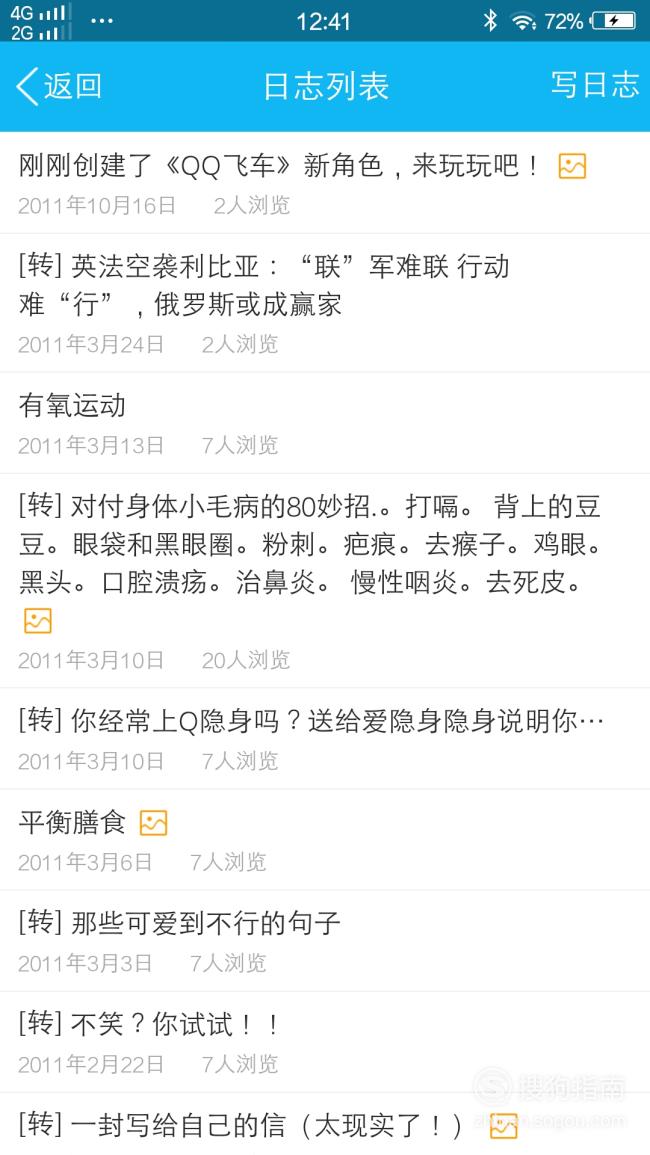Open the 那些可爱到不行的句子 log entry

325,941
